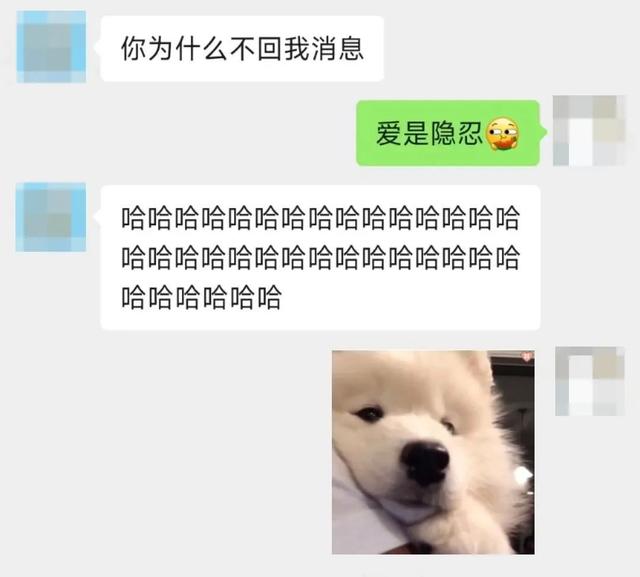Tap sender's avatar beside 你为什么不回我消息
The image size is (640, 577).
52,46
